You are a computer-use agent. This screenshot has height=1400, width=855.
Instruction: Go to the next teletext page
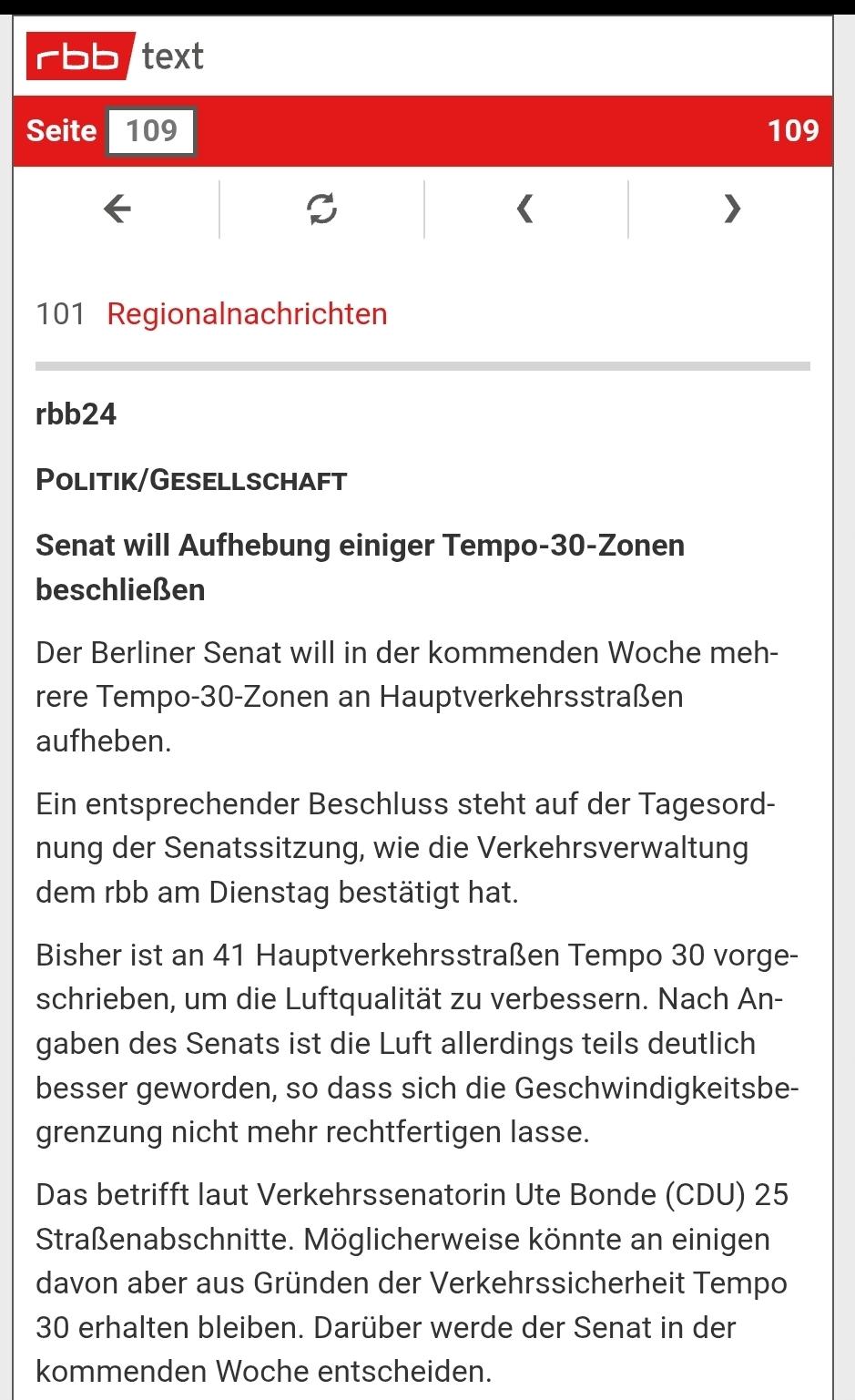point(731,209)
